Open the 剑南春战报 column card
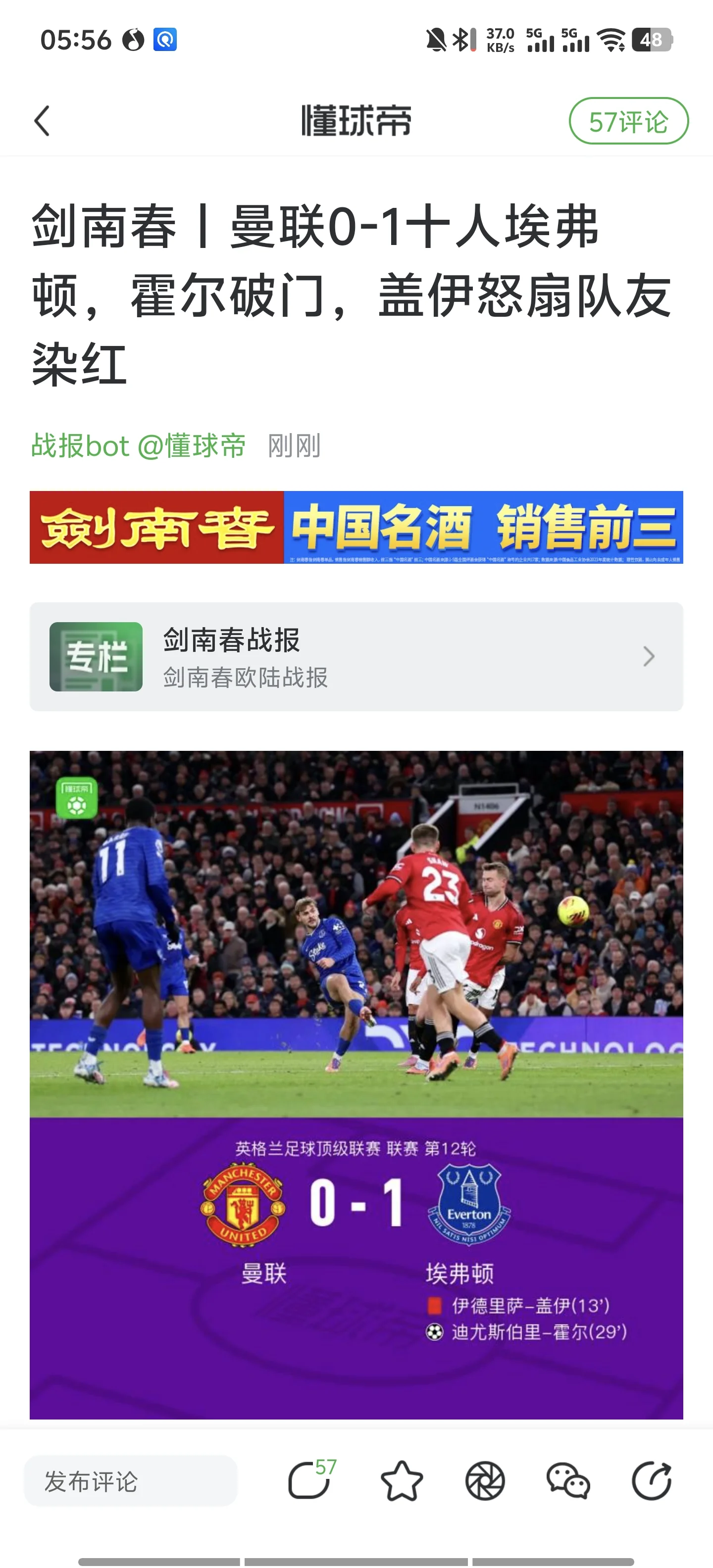This screenshot has height=1568, width=713. coord(356,656)
